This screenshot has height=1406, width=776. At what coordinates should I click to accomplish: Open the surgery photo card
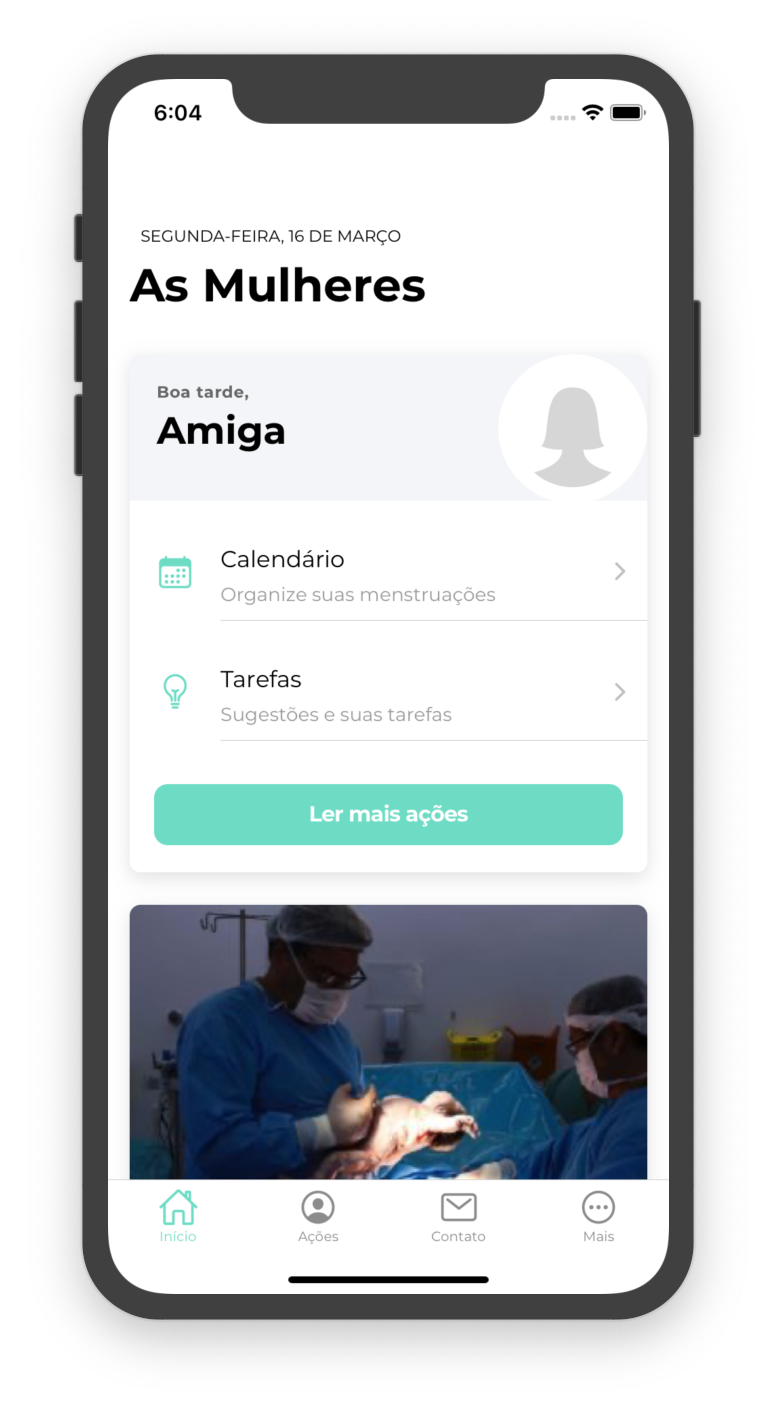(388, 1042)
